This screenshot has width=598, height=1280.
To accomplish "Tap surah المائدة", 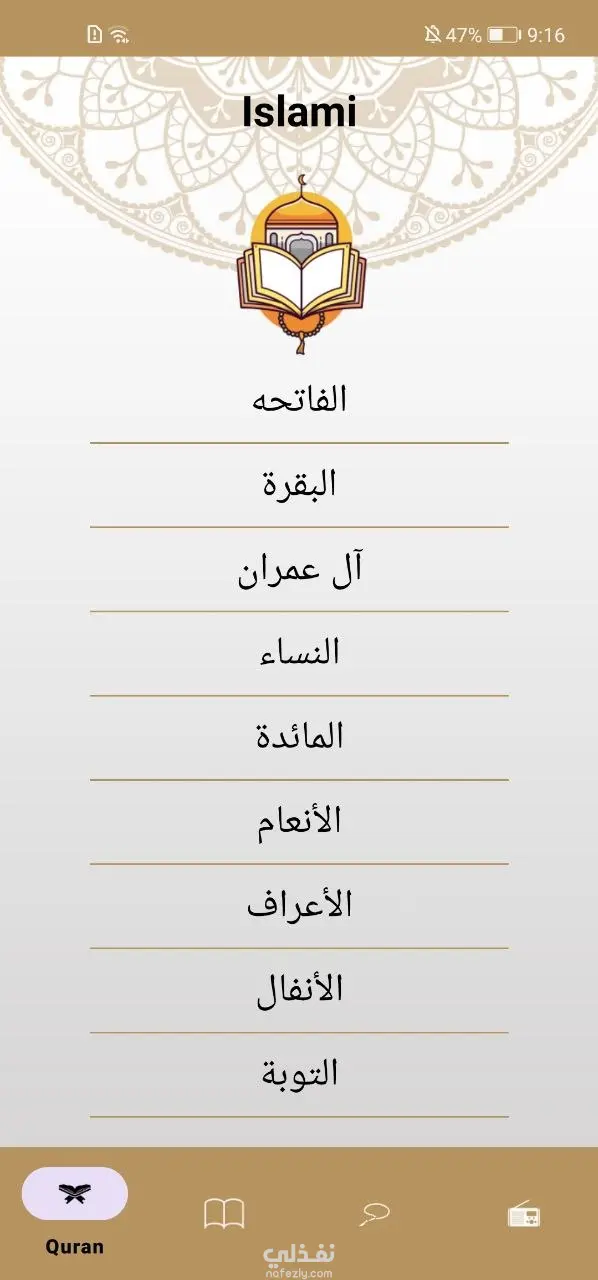I will 299,738.
